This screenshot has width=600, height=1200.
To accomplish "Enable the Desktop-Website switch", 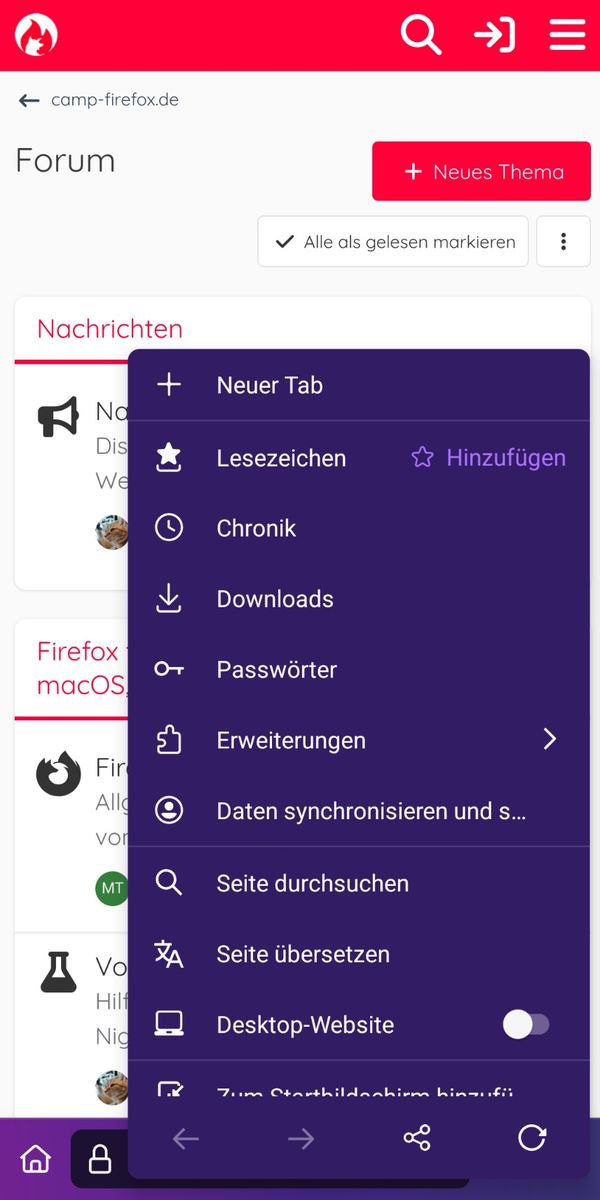I will 526,1024.
